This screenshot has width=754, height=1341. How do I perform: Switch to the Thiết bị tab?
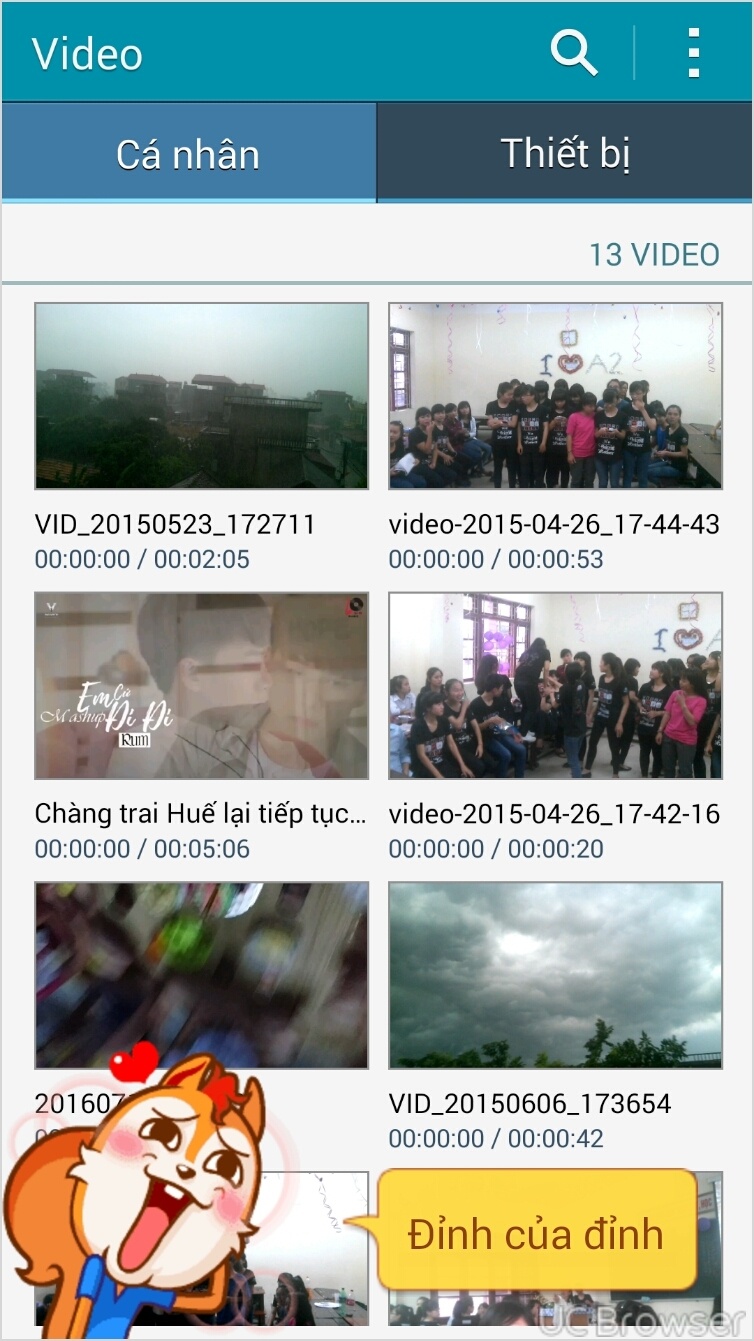click(x=565, y=153)
